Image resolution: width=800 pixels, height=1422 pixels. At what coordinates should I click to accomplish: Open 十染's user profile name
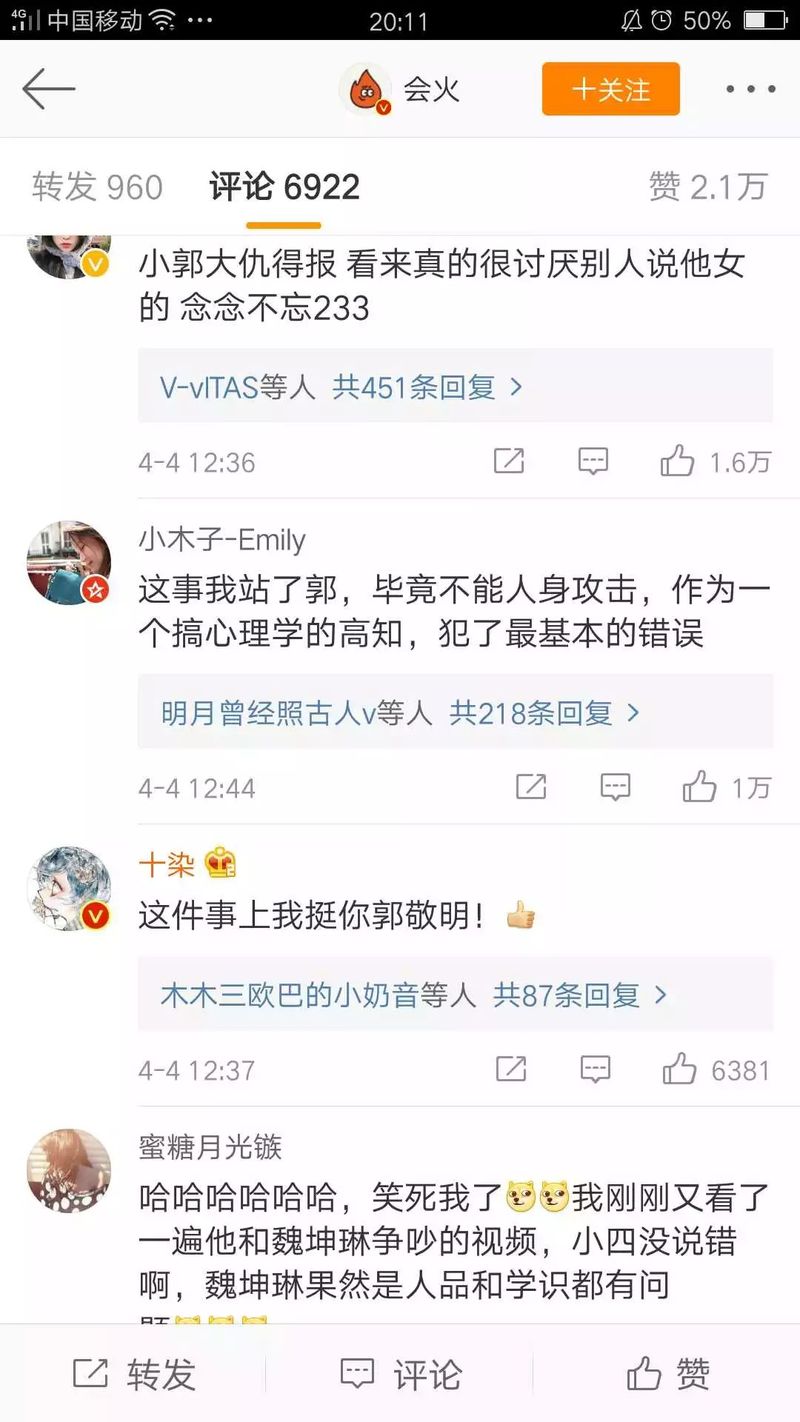(166, 864)
